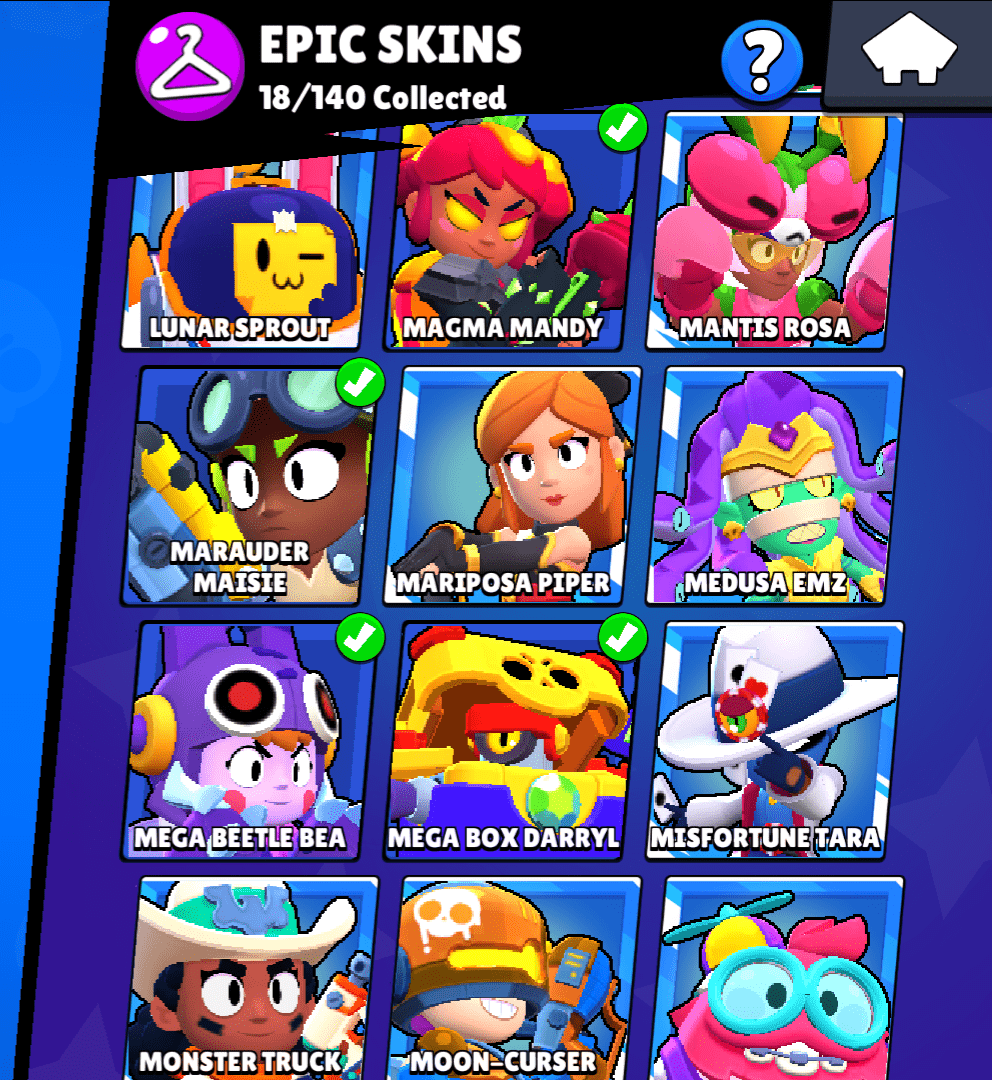This screenshot has width=992, height=1080.
Task: Return to the home screen
Action: pos(909,52)
